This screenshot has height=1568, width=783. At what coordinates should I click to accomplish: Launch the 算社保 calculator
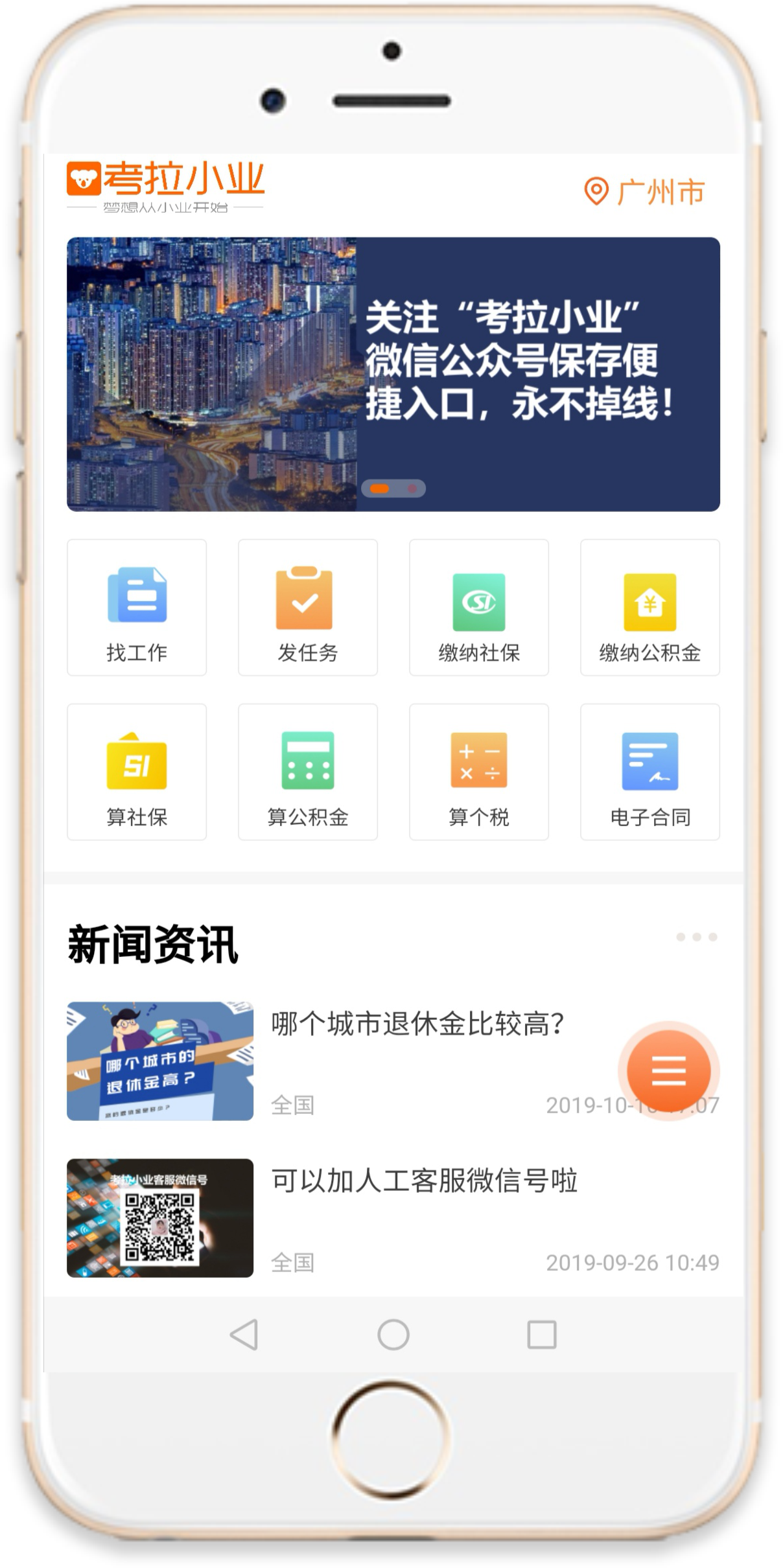(137, 772)
